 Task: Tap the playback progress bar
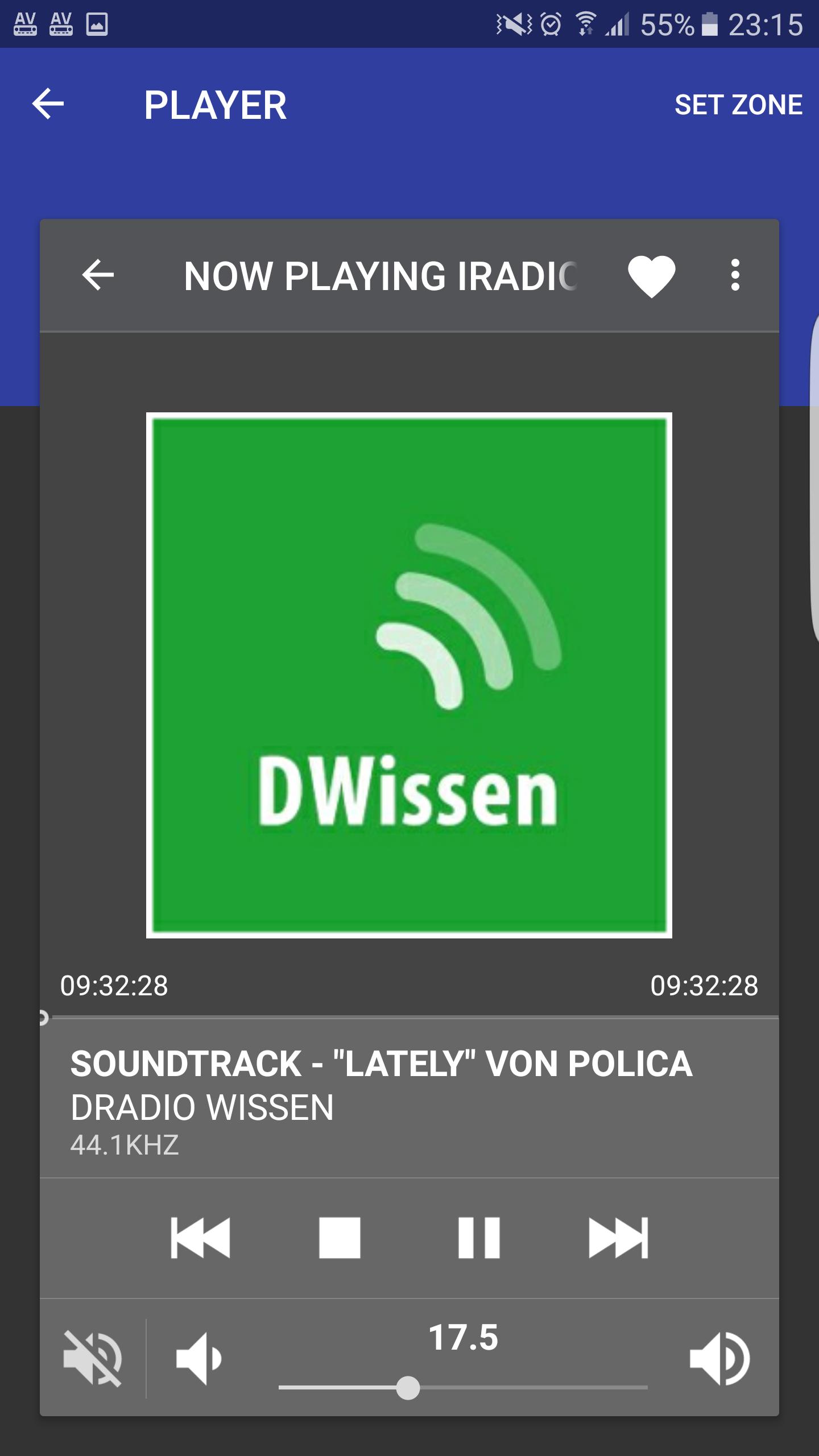(x=409, y=1017)
